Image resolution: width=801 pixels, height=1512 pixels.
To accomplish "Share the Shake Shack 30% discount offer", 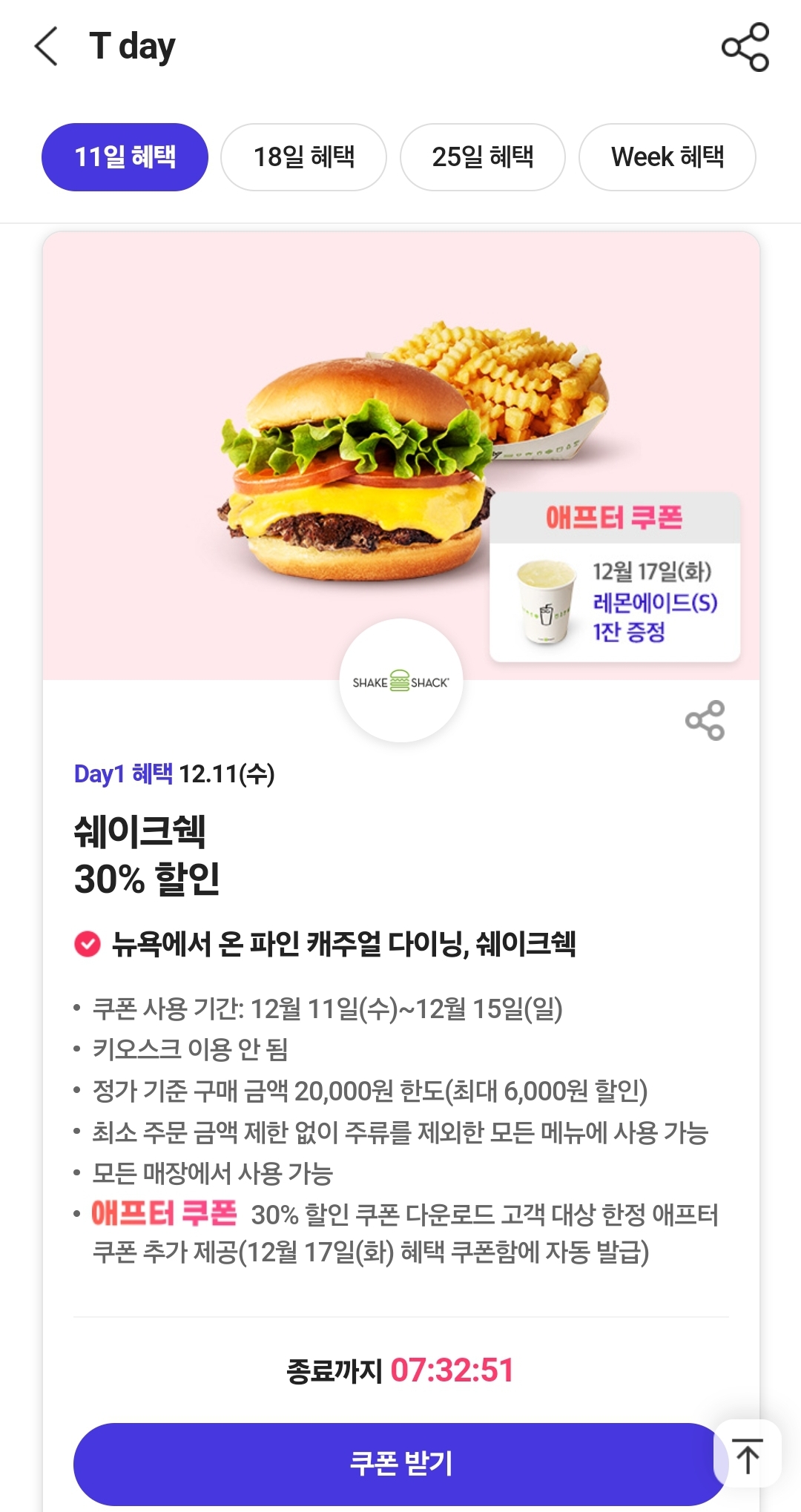I will point(705,720).
